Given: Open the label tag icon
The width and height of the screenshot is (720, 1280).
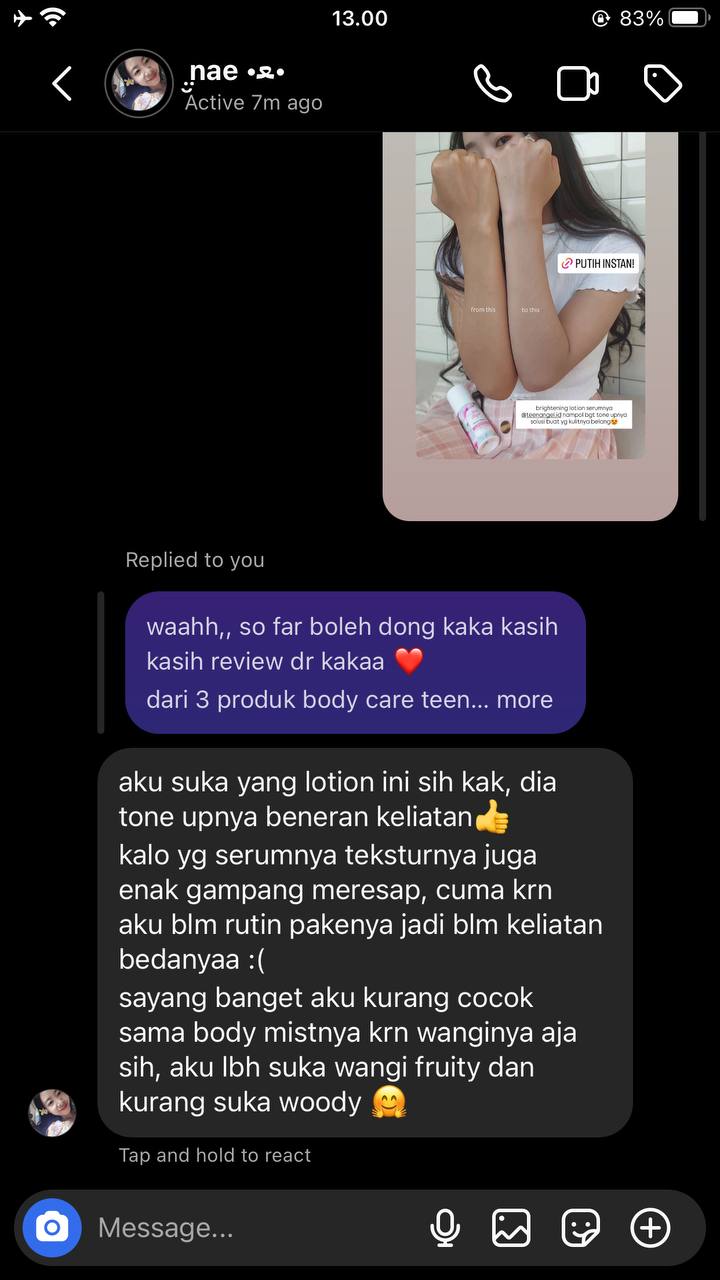Looking at the screenshot, I should [x=662, y=84].
